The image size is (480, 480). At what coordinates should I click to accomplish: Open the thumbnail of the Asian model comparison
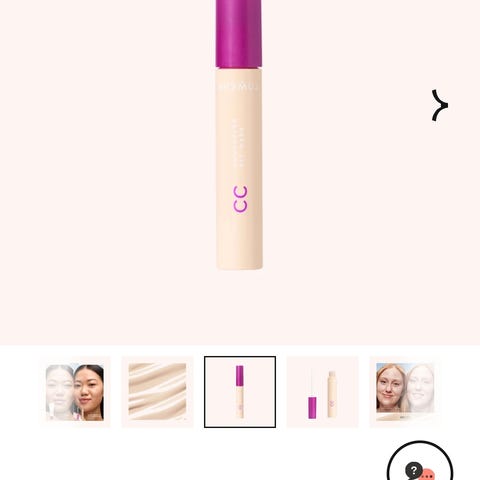pyautogui.click(x=75, y=392)
